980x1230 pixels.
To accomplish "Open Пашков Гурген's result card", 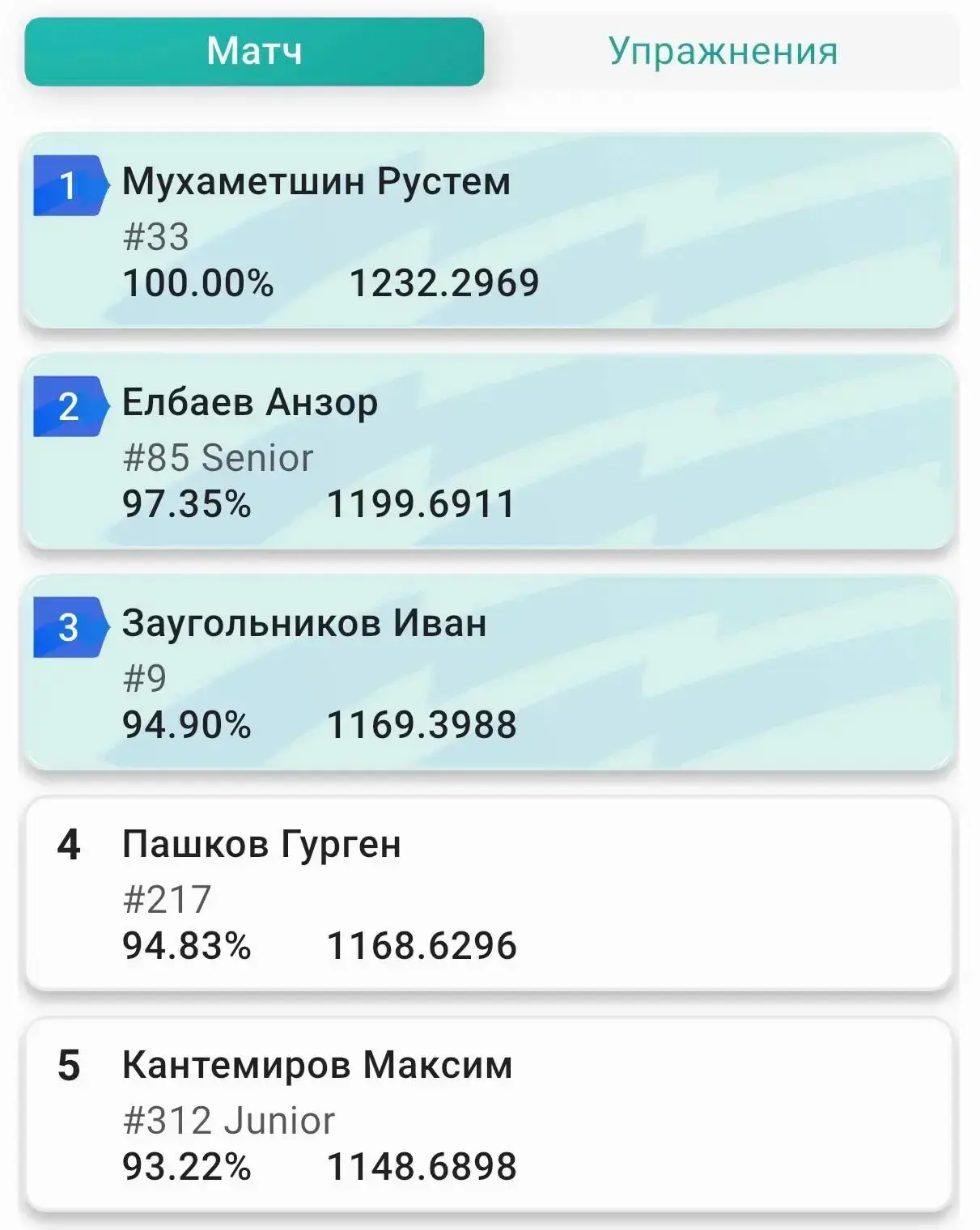I will point(489,893).
